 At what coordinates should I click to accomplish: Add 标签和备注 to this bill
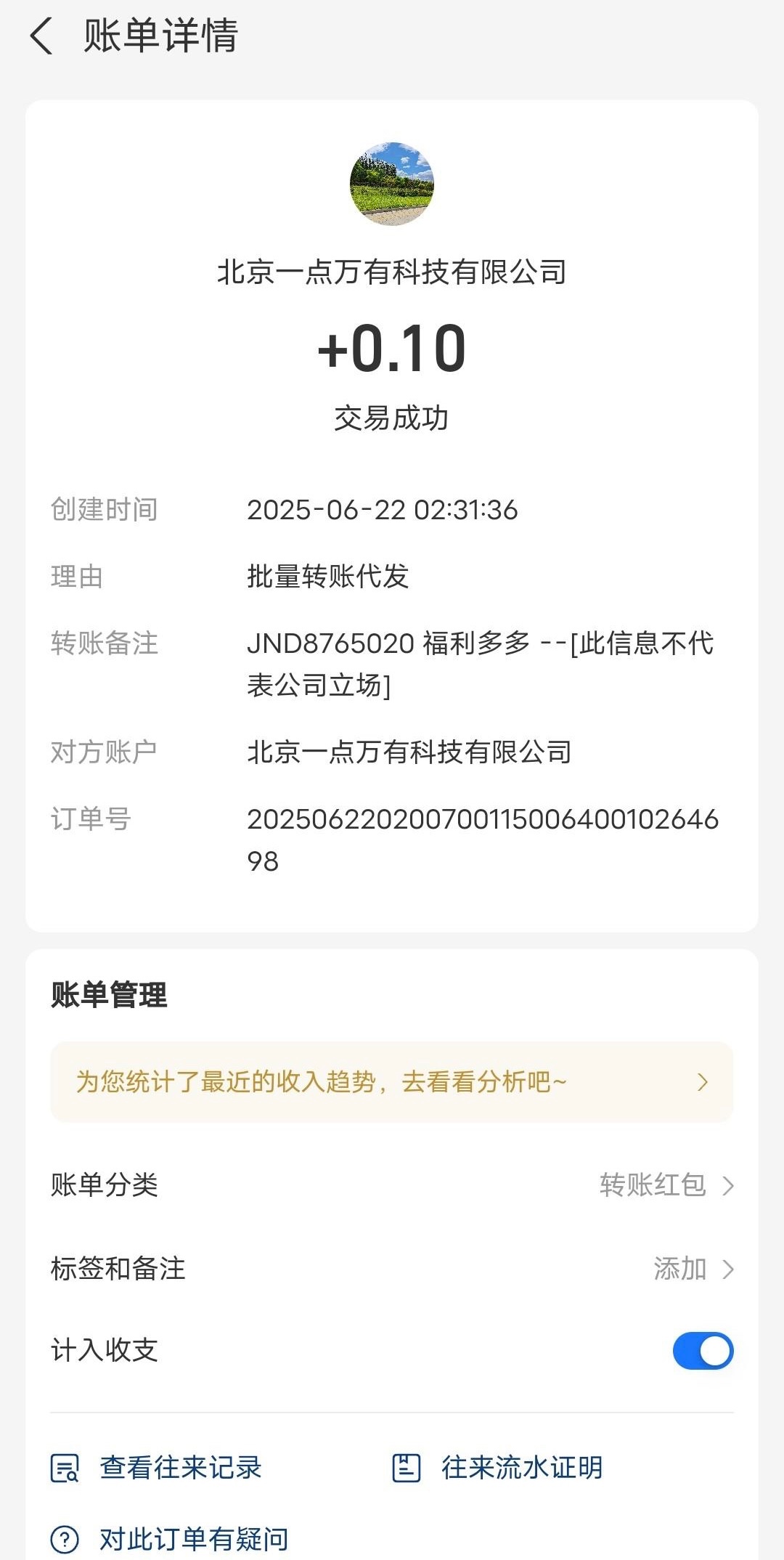pos(693,1269)
